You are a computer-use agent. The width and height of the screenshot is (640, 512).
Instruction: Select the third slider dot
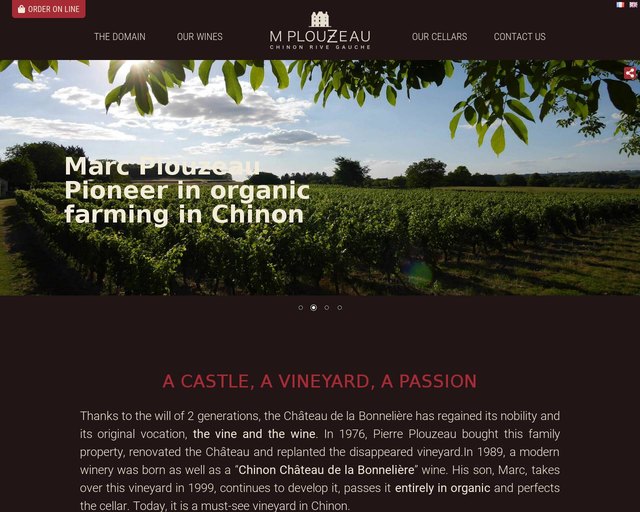click(x=327, y=308)
